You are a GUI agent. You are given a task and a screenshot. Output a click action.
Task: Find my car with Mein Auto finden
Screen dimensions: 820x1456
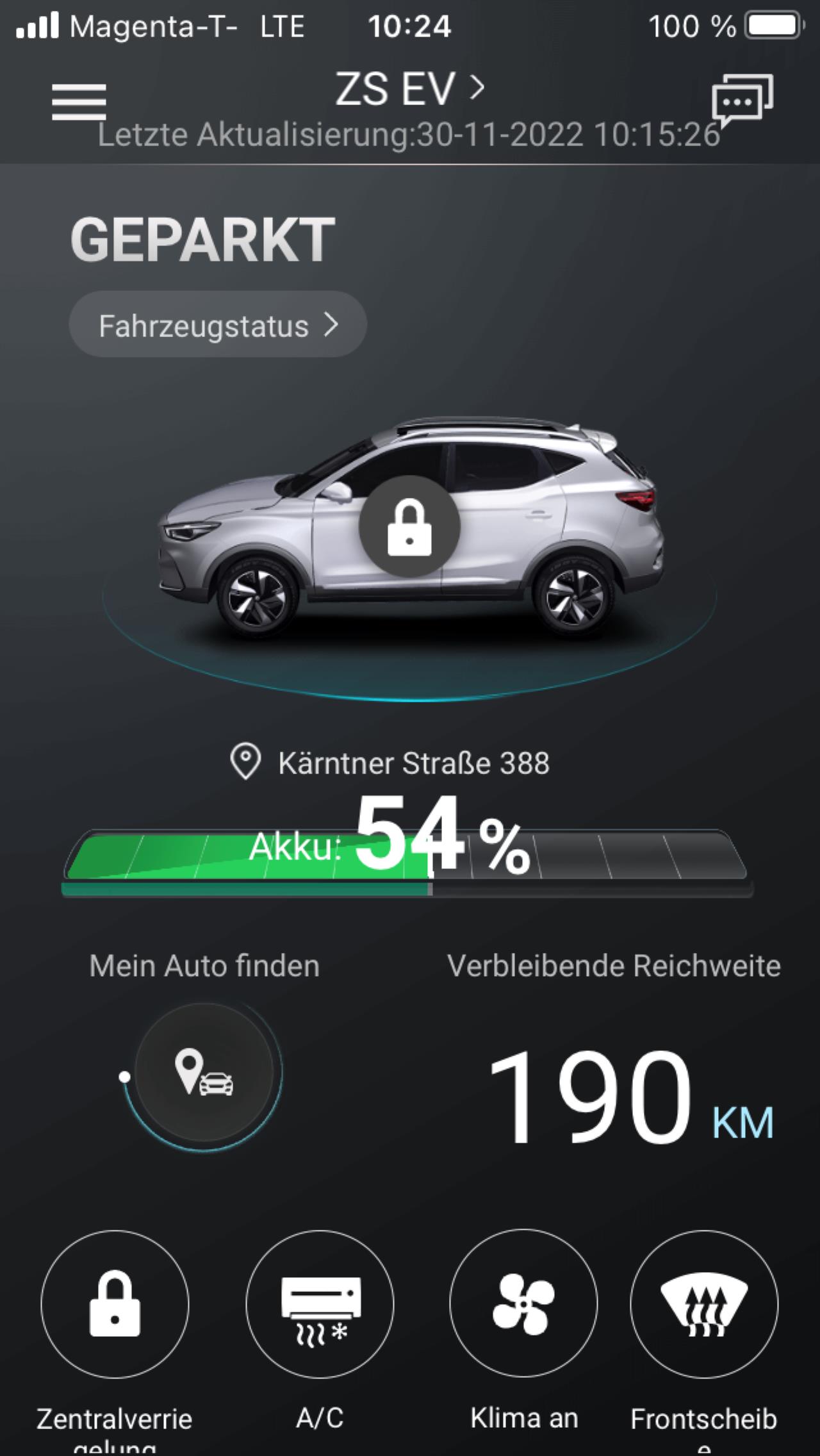(x=204, y=1072)
